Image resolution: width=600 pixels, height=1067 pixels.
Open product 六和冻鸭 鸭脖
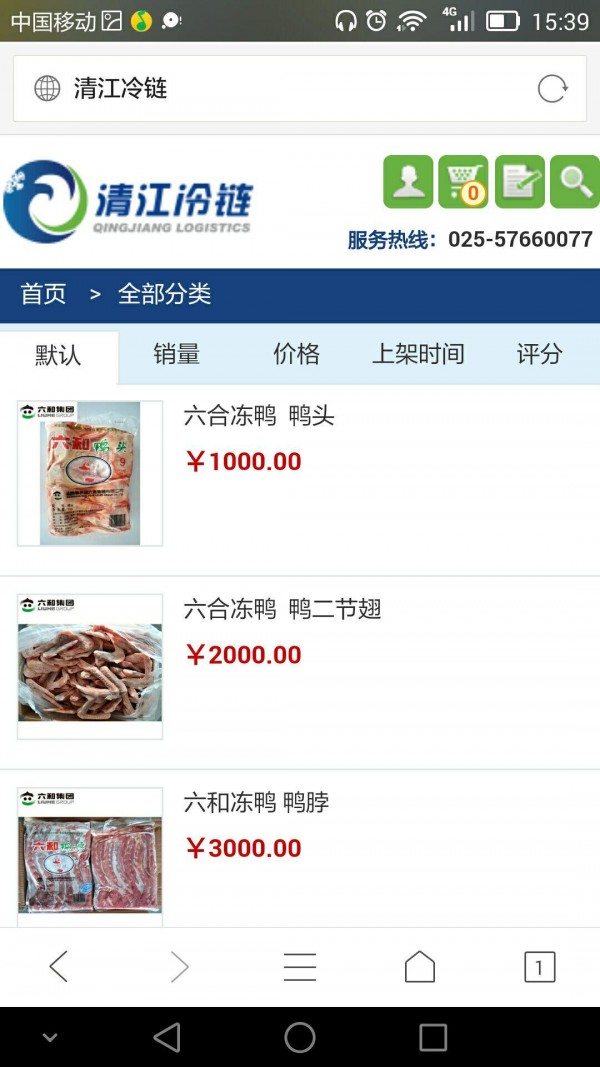[x=256, y=802]
